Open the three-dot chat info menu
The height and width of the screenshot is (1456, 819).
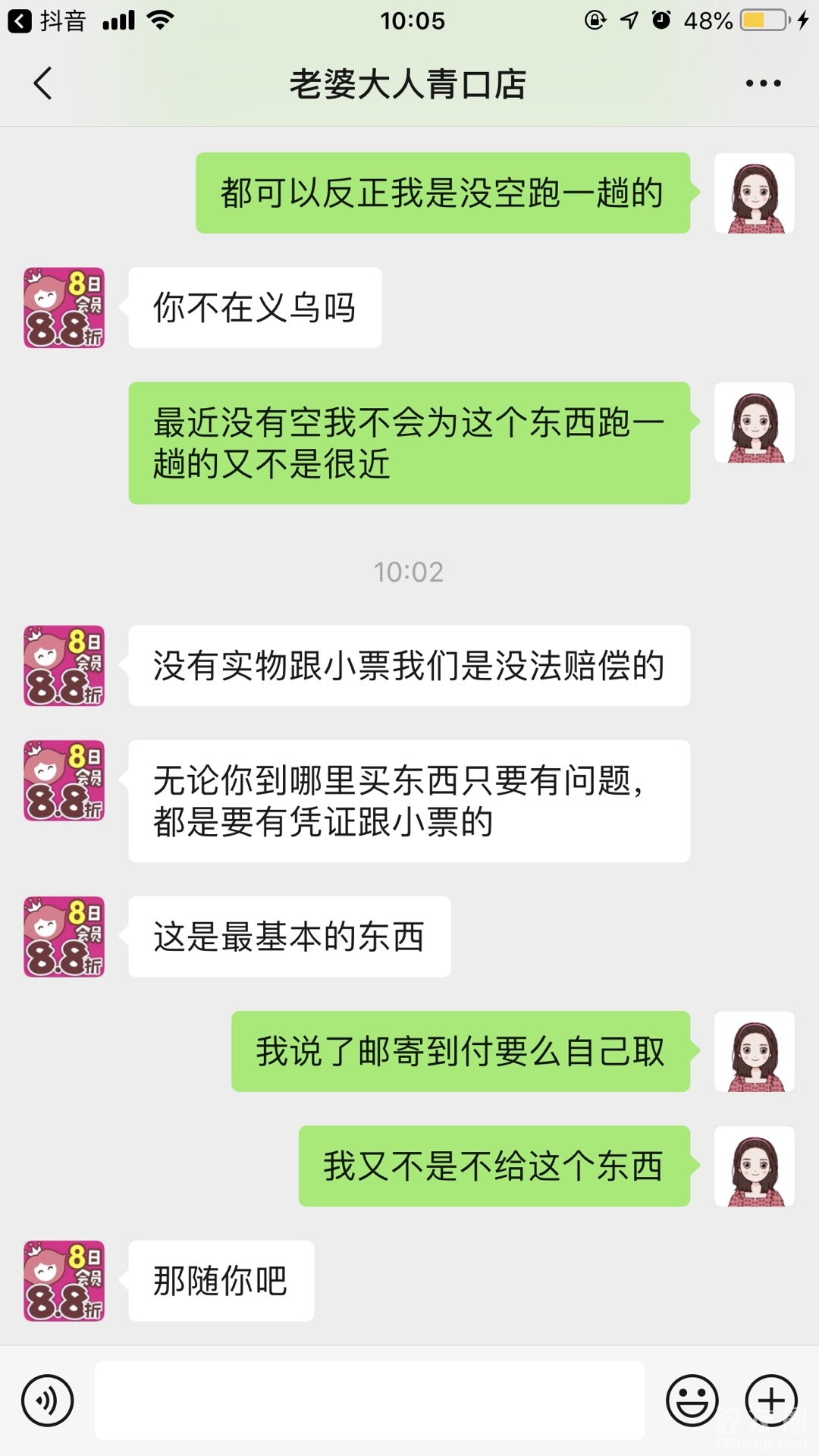(763, 83)
